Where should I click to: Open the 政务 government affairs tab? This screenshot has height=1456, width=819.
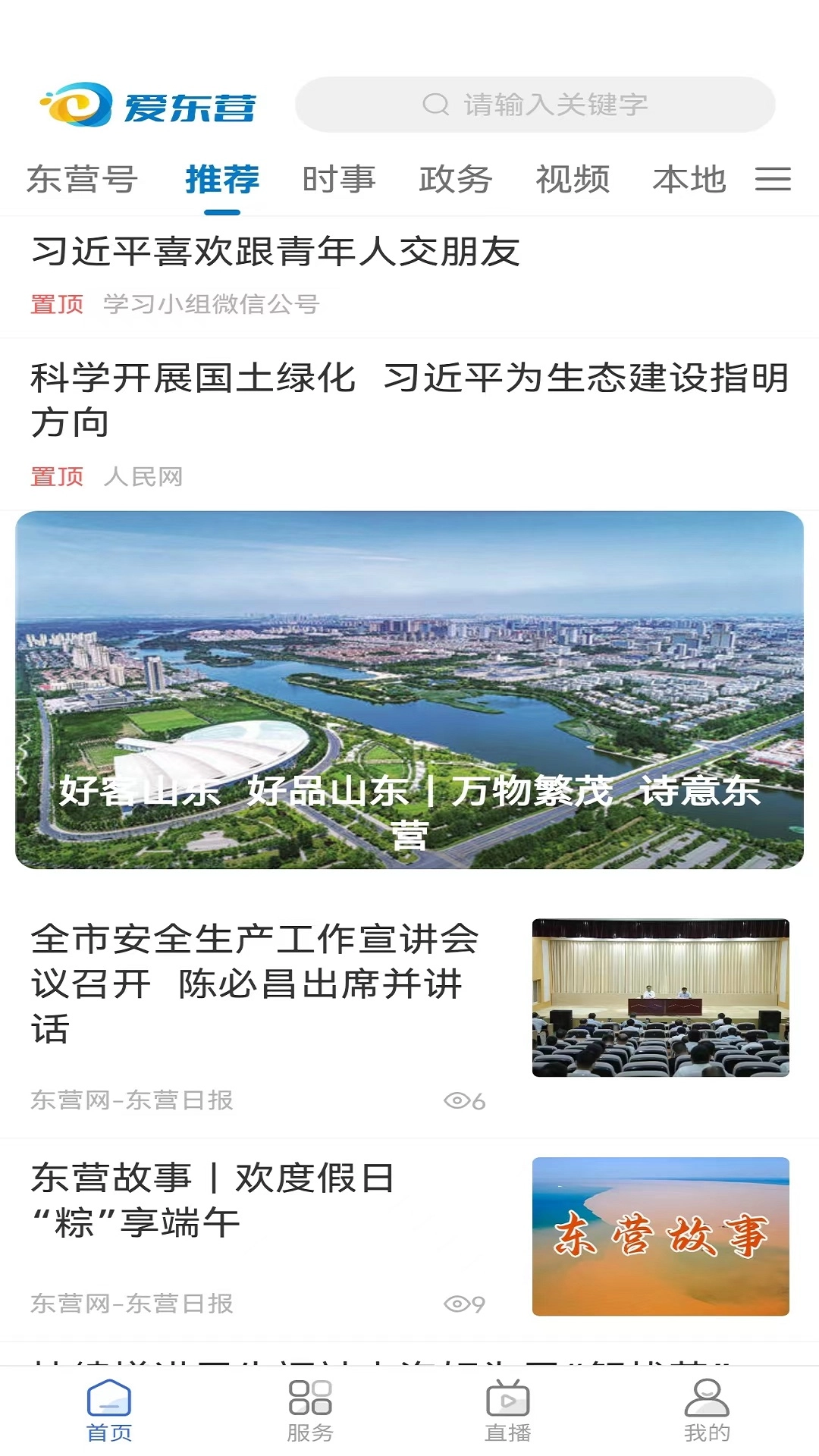pyautogui.click(x=456, y=180)
